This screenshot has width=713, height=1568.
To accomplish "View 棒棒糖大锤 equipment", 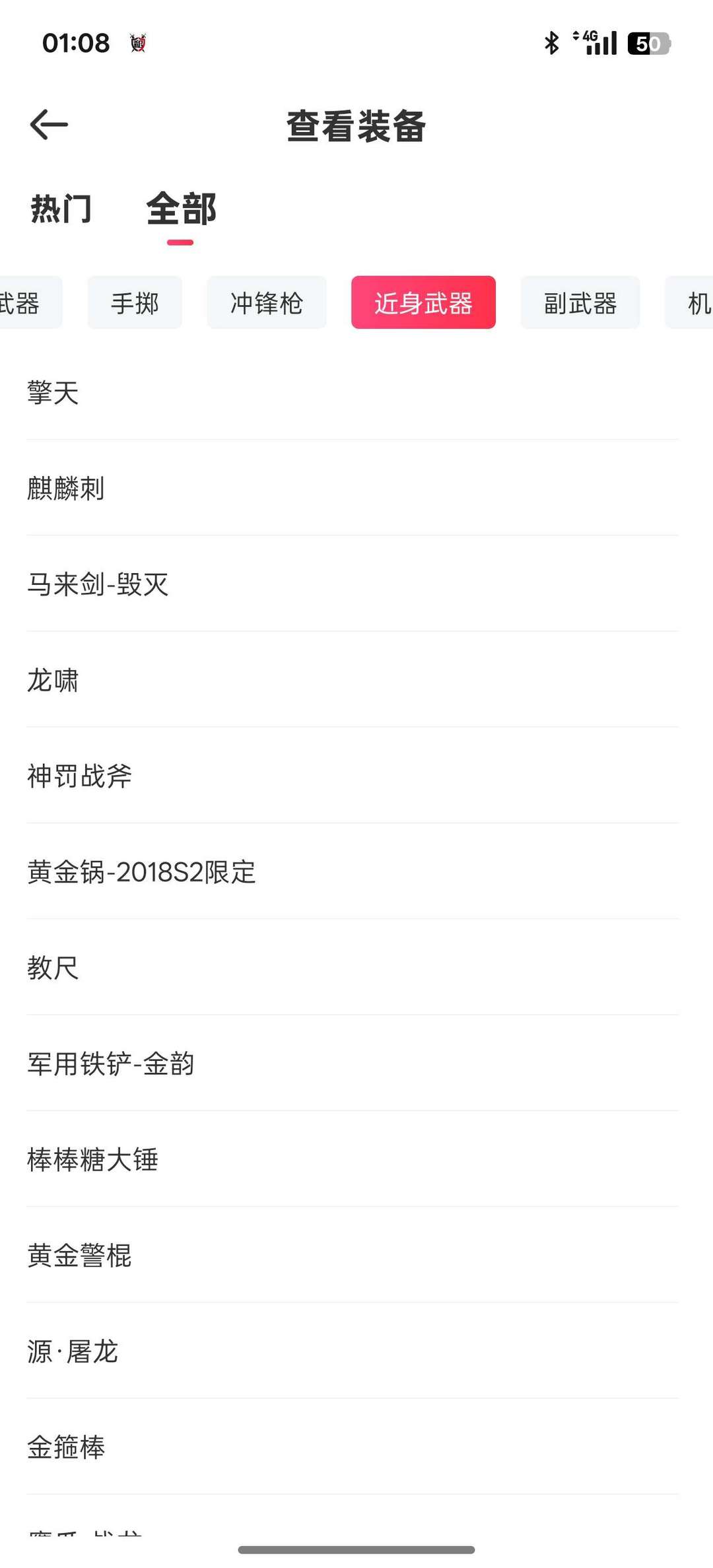I will coord(353,1159).
